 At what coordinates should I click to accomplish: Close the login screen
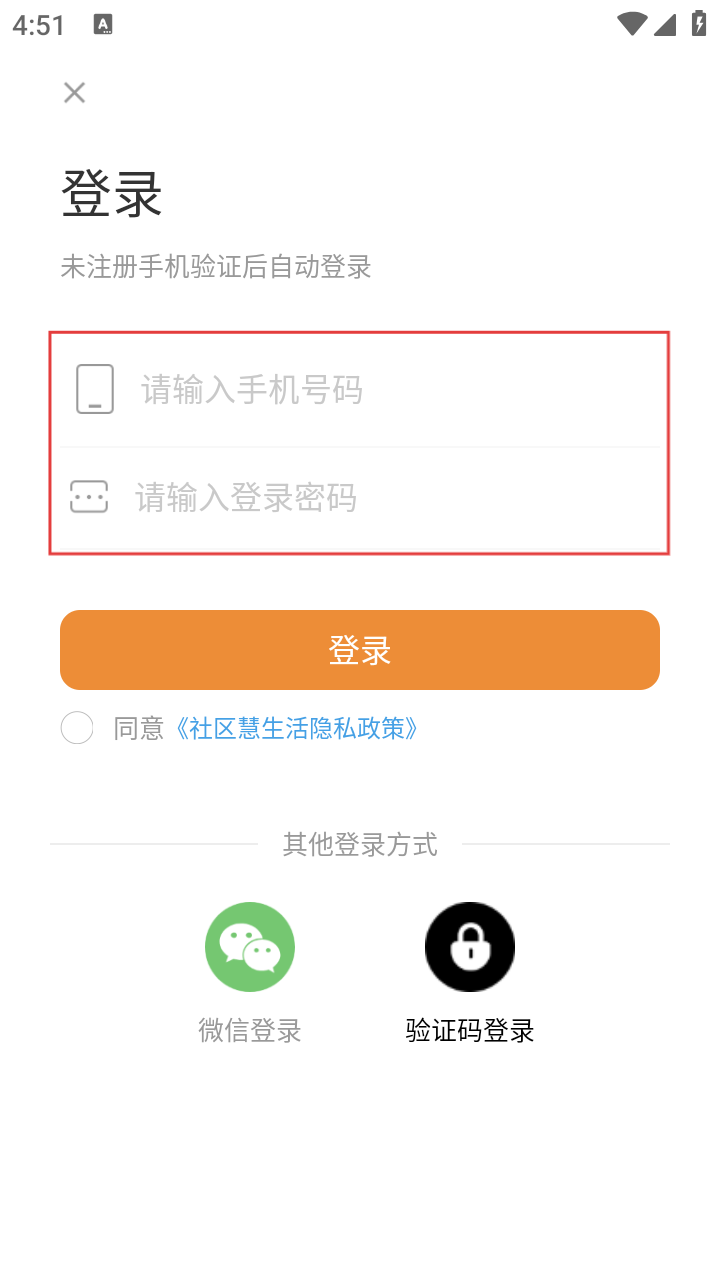click(74, 93)
